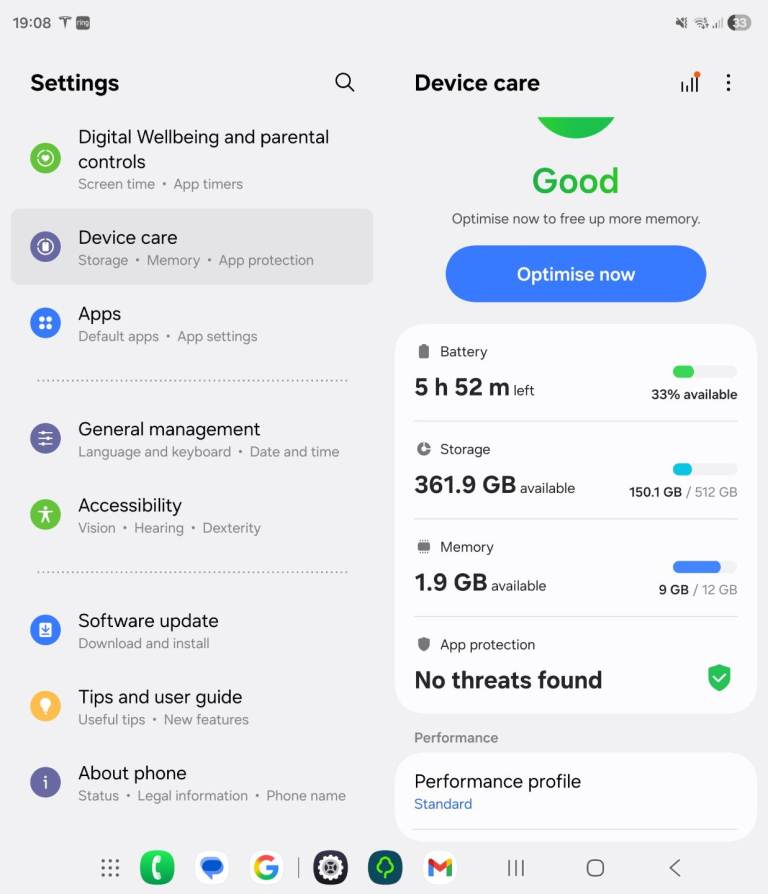768x894 pixels.
Task: Open Performance profile setting
Action: [575, 791]
